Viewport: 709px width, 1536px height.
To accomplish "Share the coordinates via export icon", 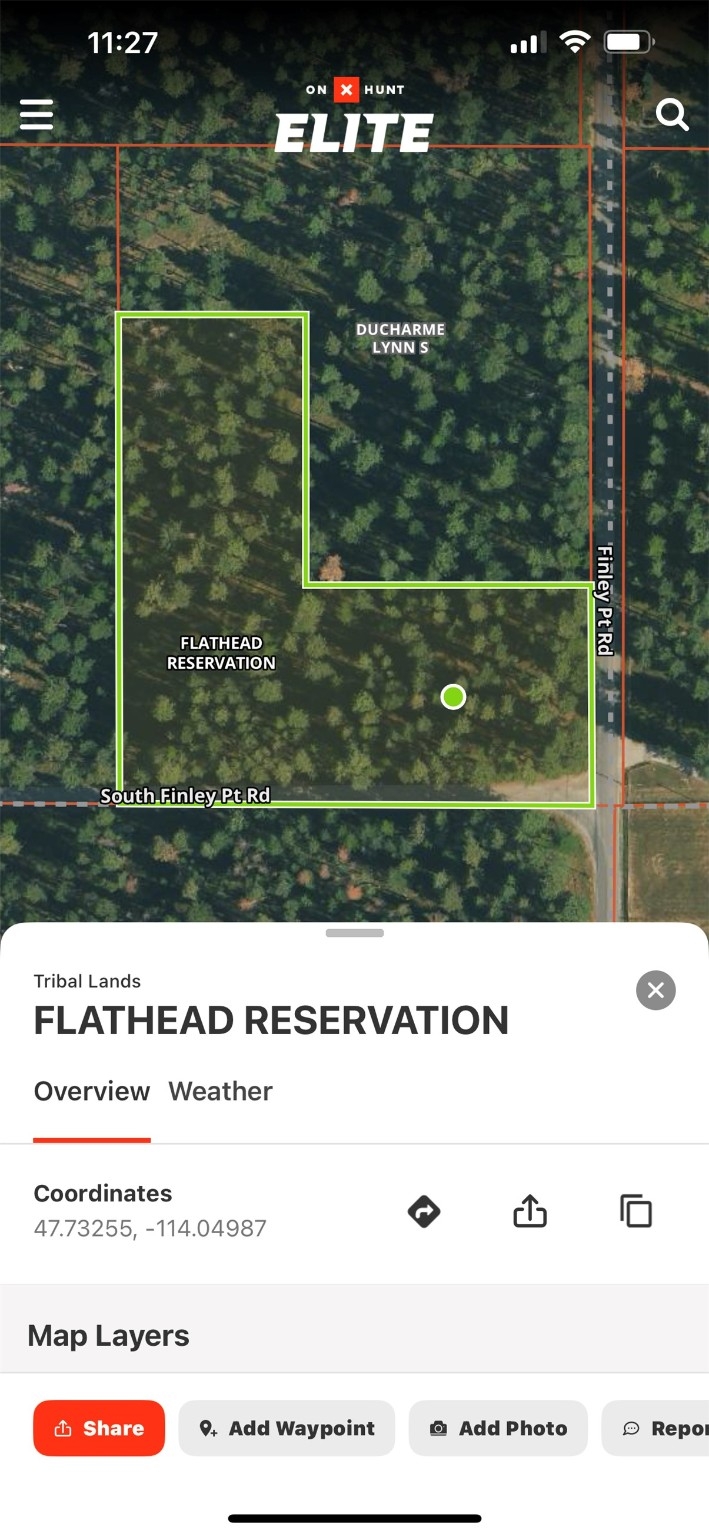I will coord(530,1211).
